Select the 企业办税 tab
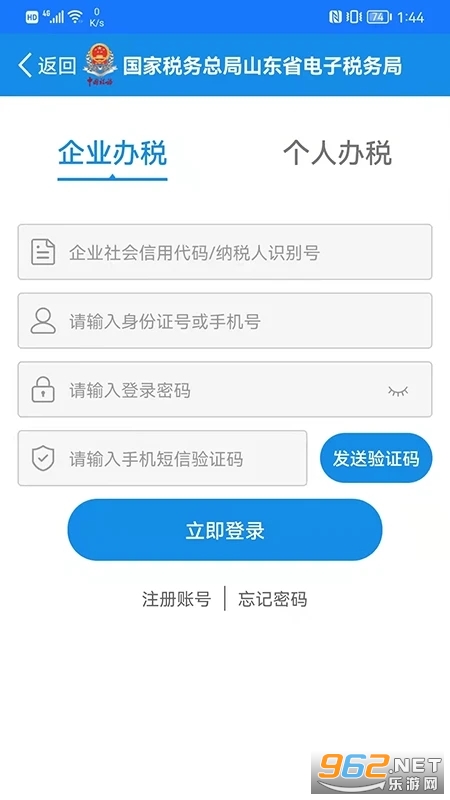Viewport: 450px width, 800px height. (x=112, y=153)
